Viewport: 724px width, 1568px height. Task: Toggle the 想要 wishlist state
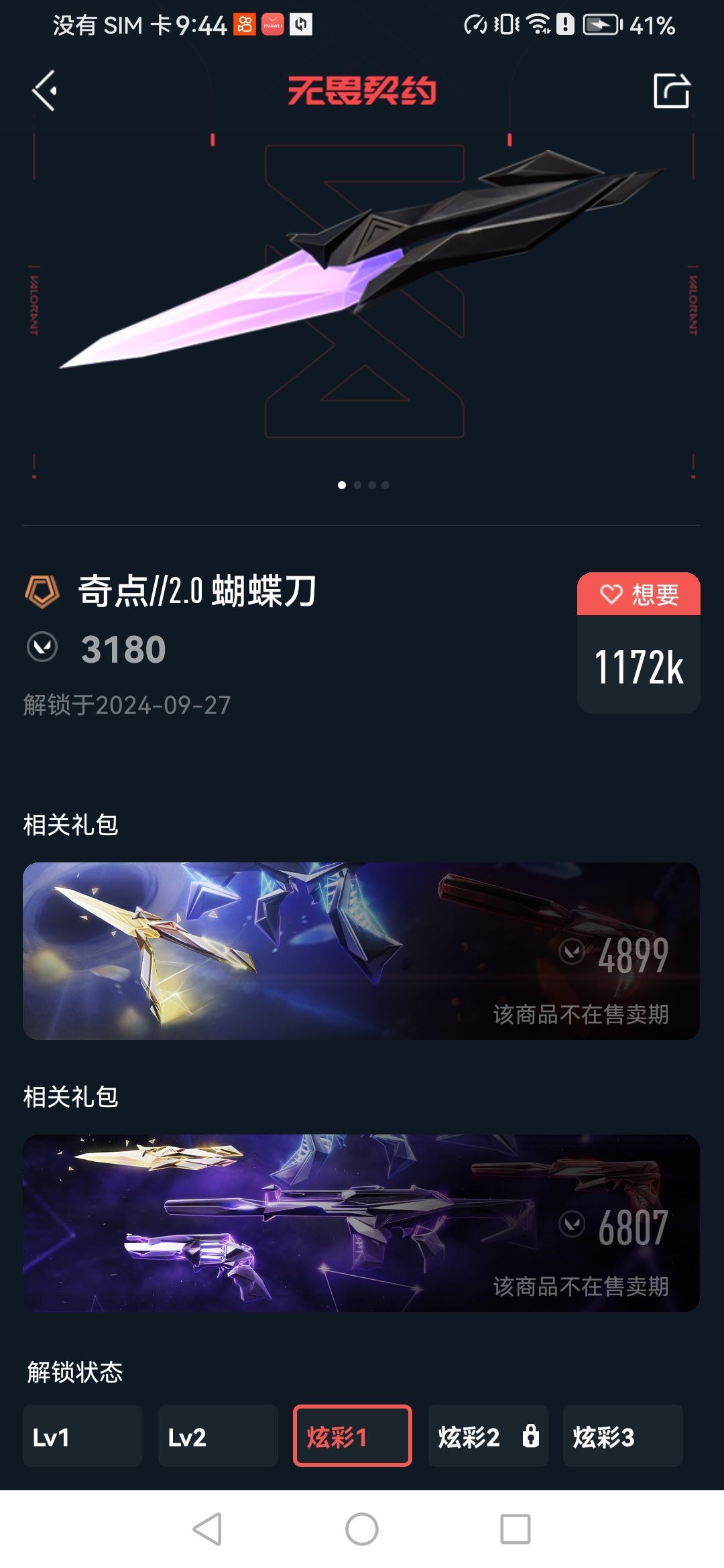coord(637,592)
